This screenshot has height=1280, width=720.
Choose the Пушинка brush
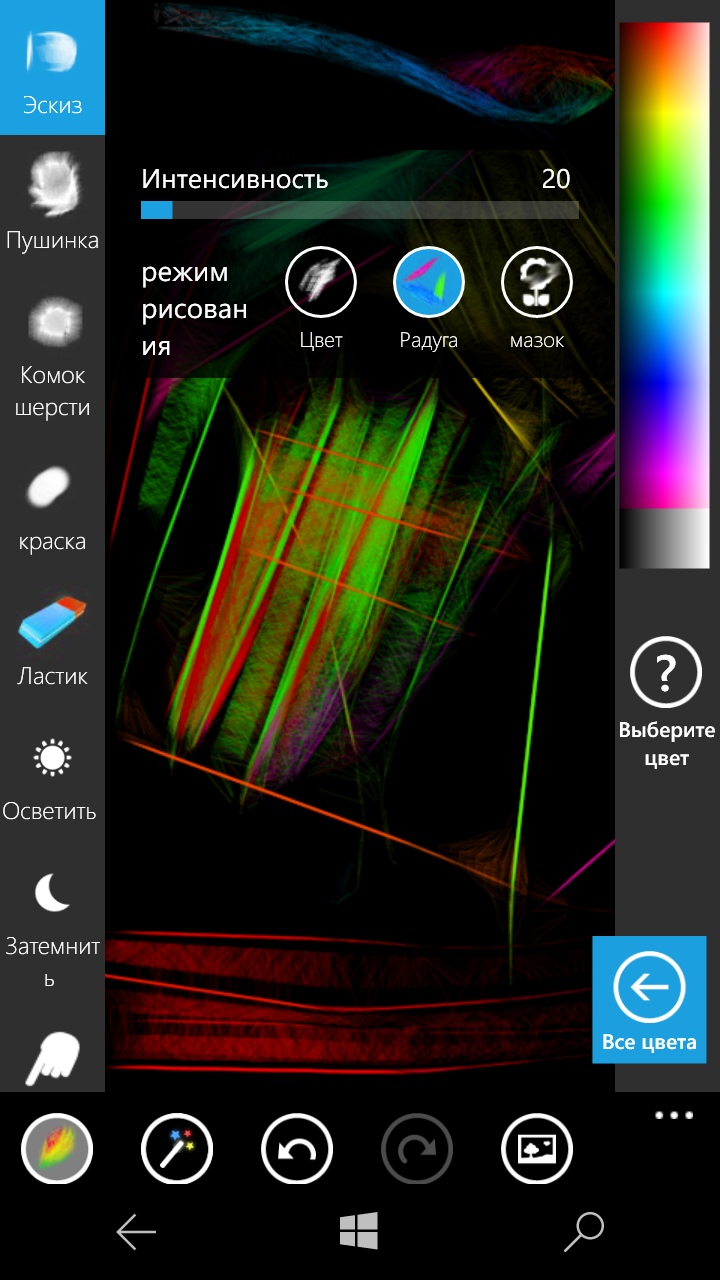[x=52, y=200]
